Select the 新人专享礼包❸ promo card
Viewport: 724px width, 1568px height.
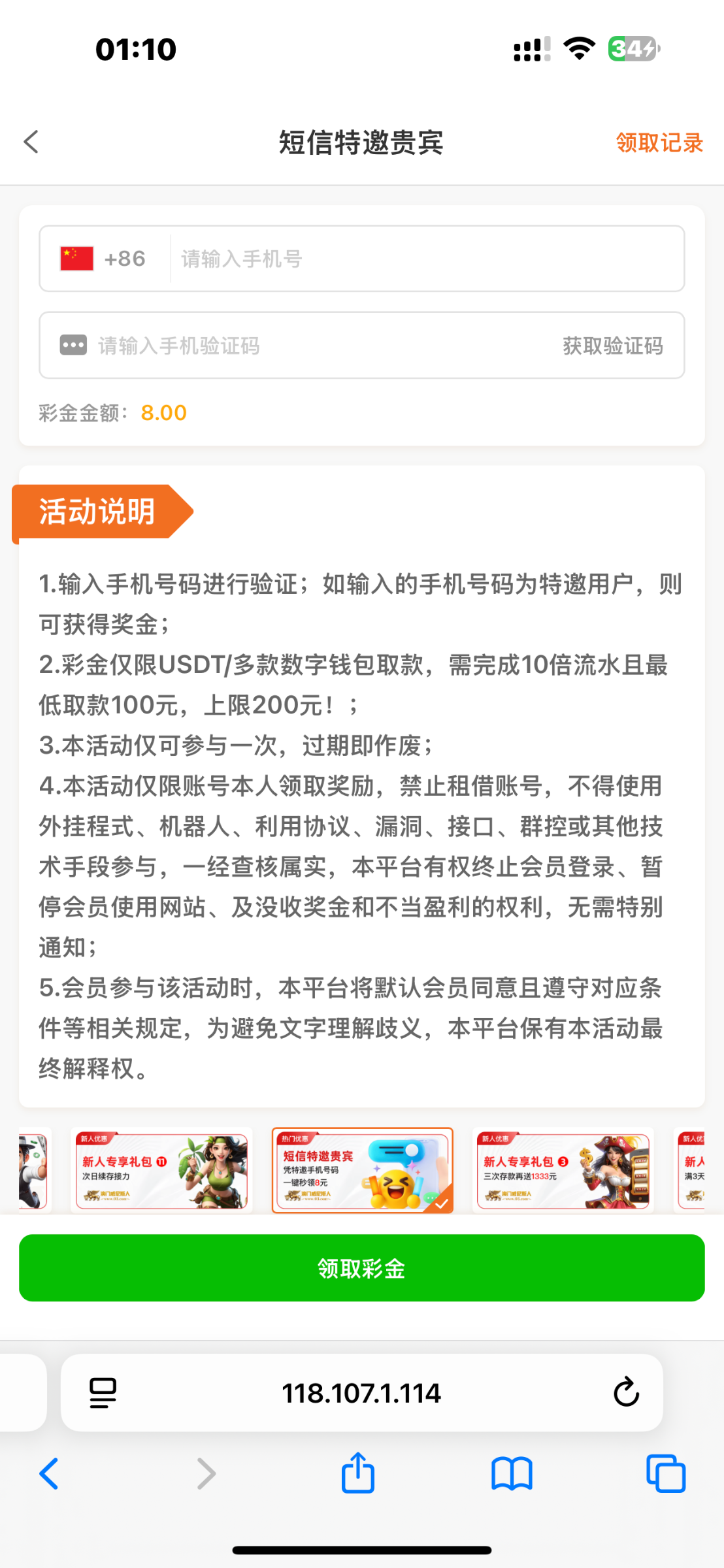563,1171
